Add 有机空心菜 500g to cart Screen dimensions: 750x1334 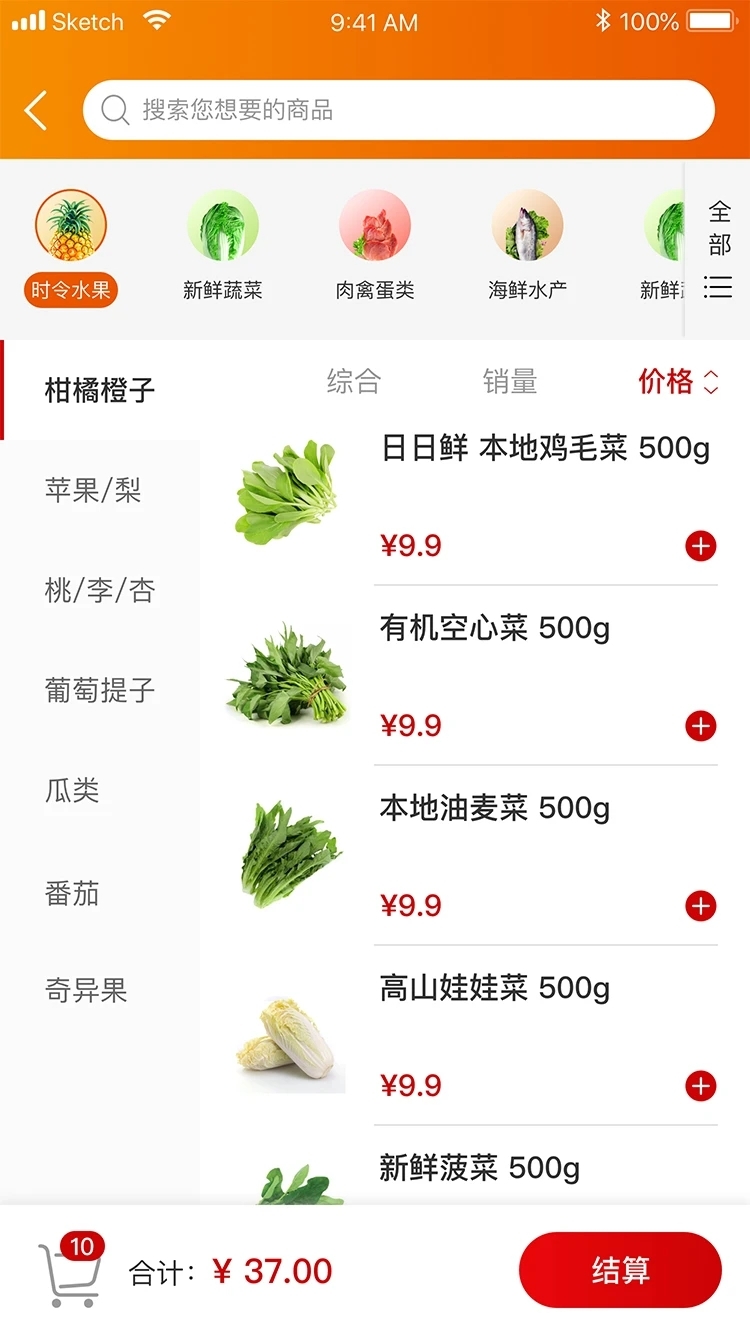(x=701, y=726)
